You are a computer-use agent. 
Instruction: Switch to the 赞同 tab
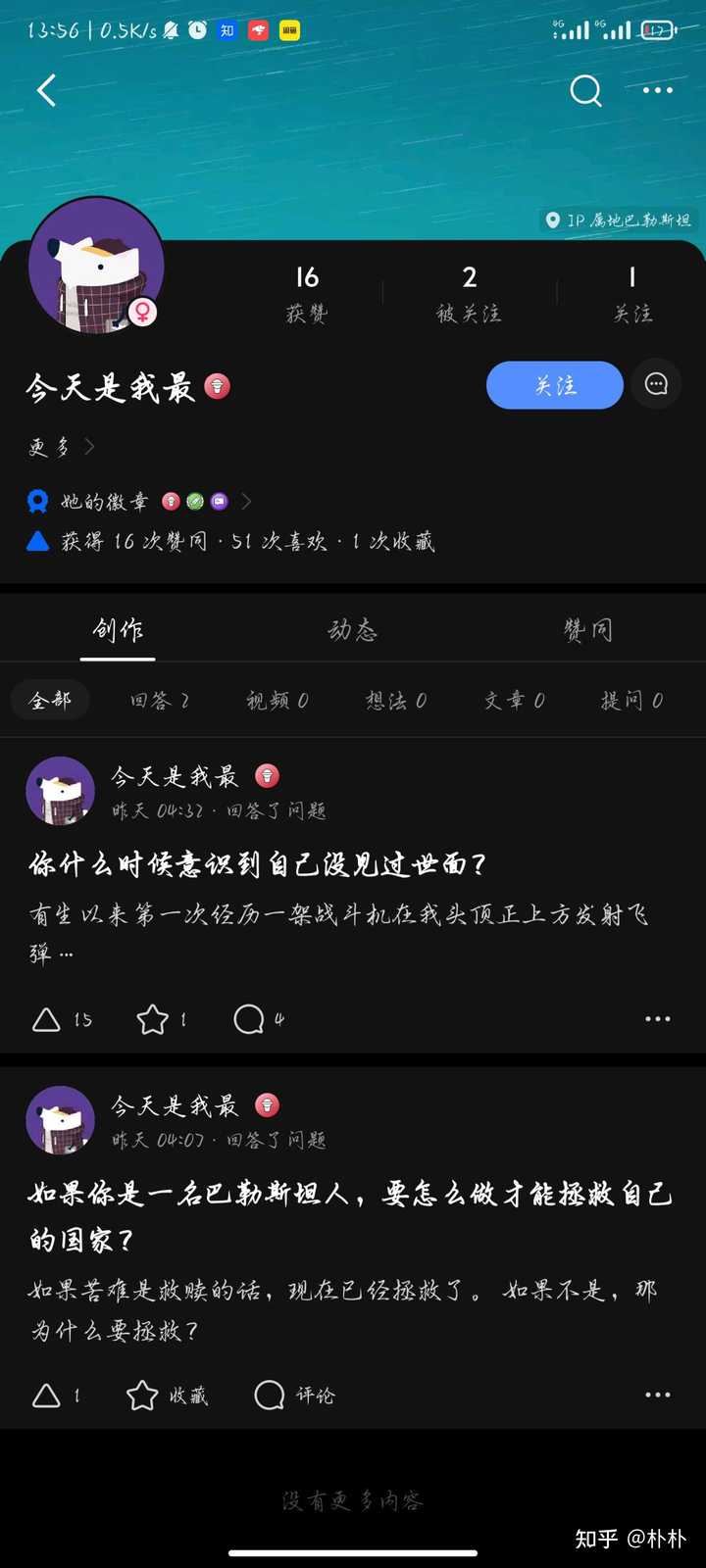587,630
